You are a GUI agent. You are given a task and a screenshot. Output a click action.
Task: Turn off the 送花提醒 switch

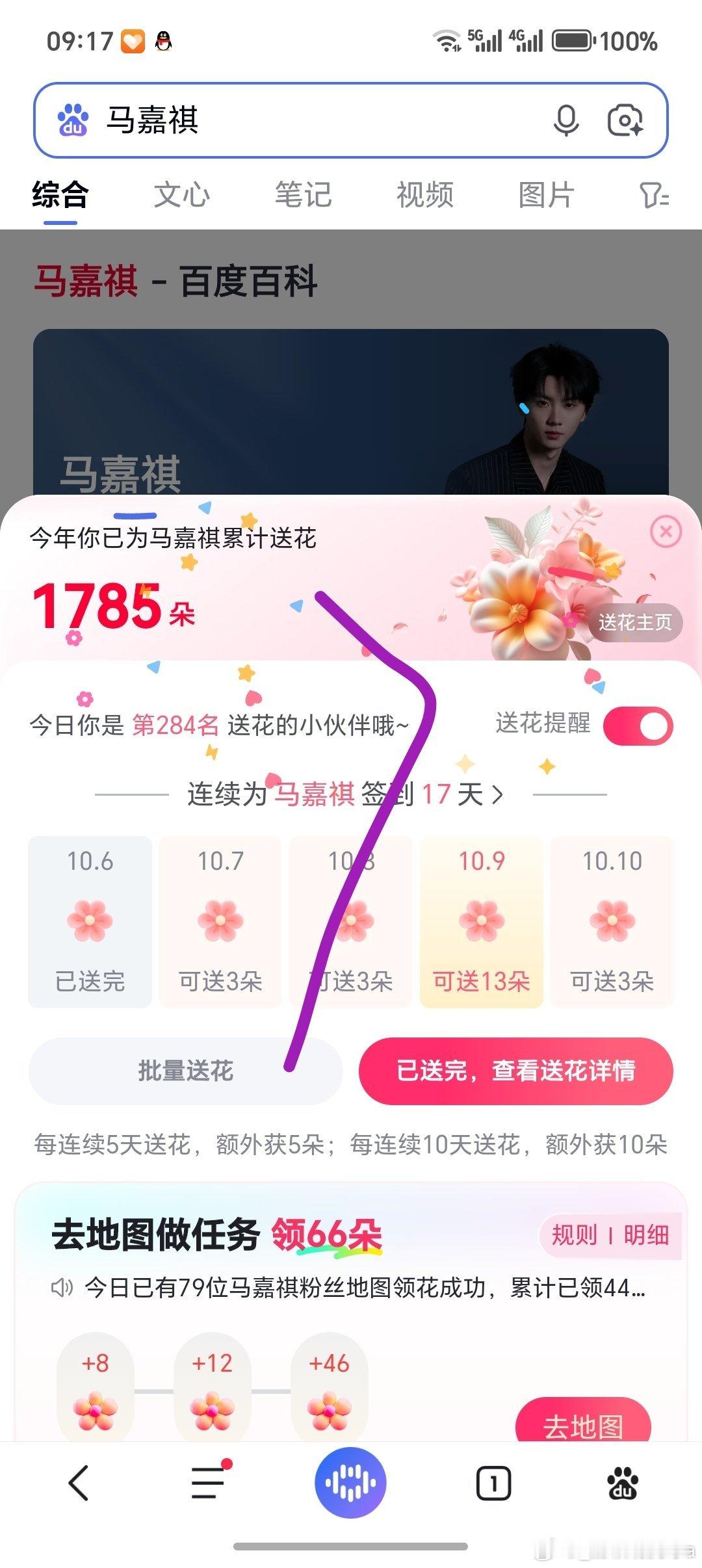point(638,726)
